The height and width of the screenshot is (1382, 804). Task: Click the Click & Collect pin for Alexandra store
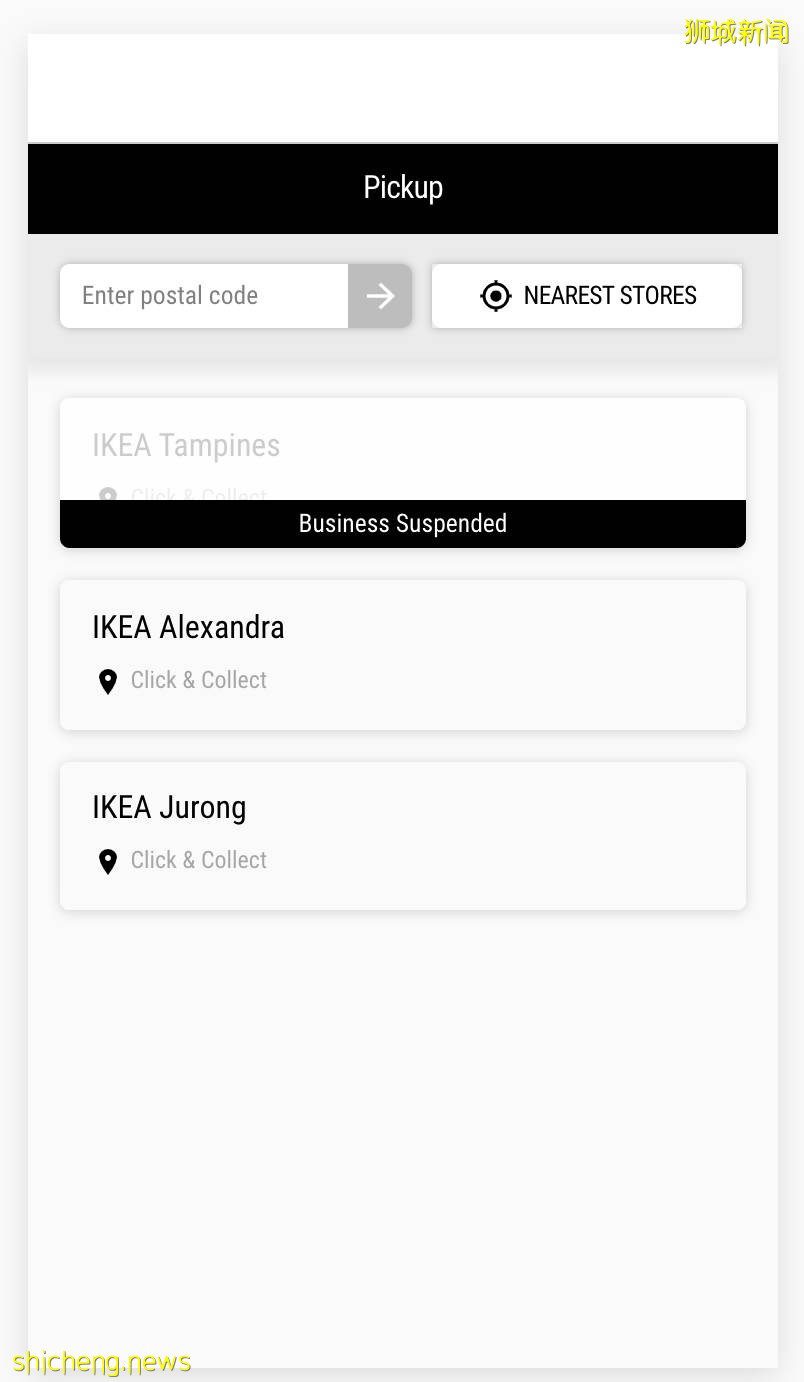(x=107, y=681)
